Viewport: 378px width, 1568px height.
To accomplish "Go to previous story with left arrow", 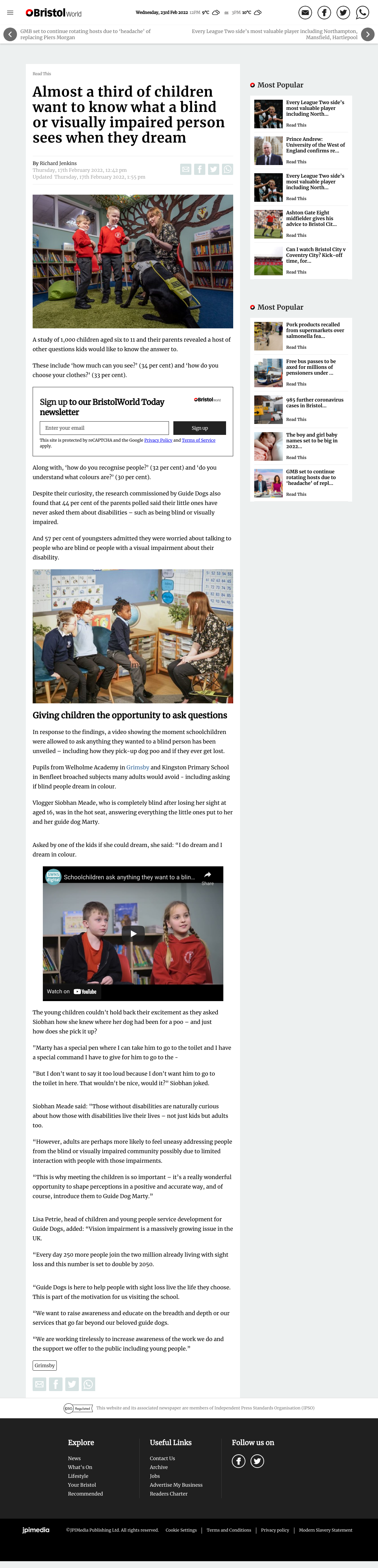I will click(x=10, y=34).
